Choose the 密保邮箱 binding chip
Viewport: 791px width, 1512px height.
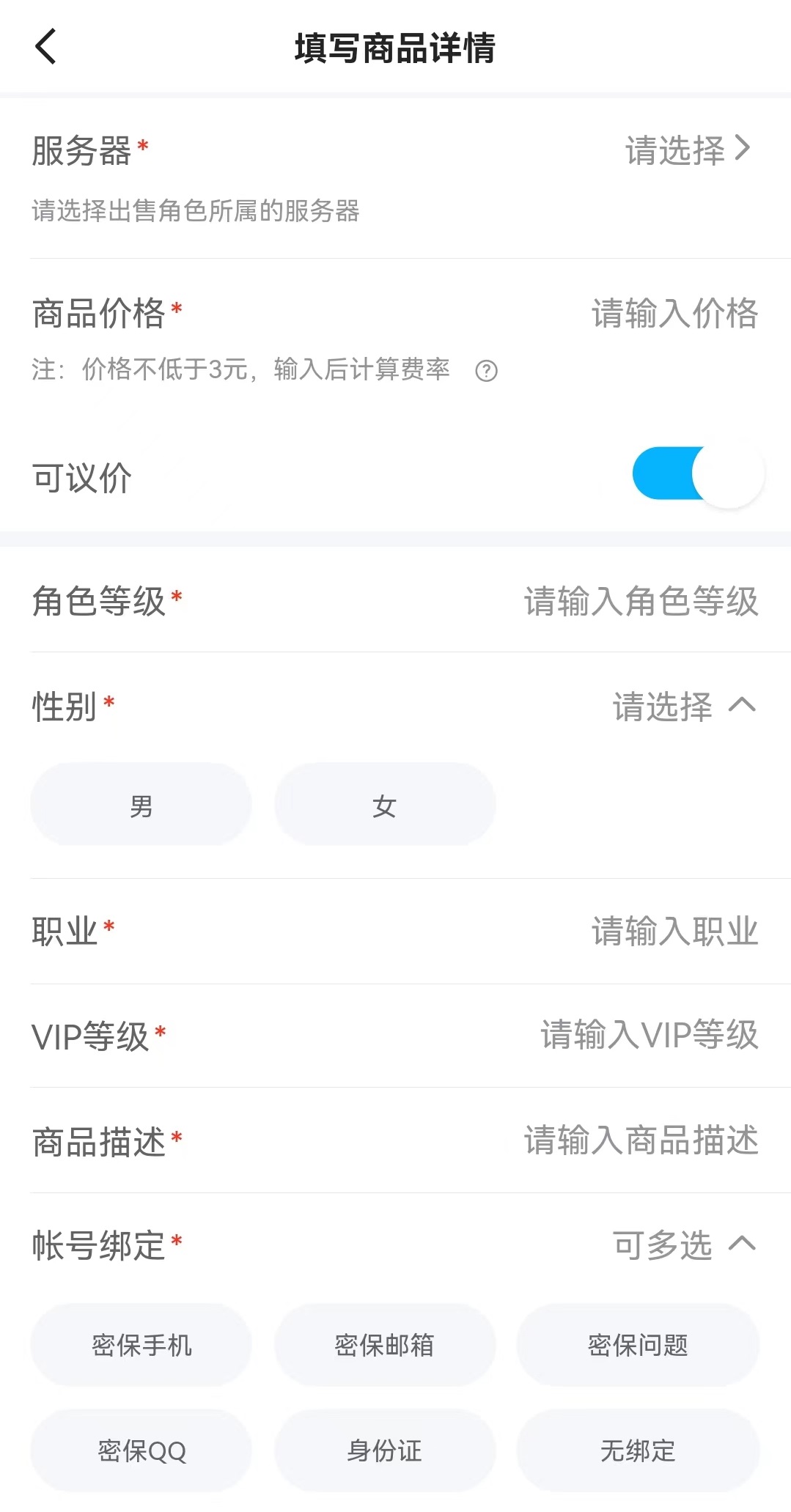[x=384, y=1346]
